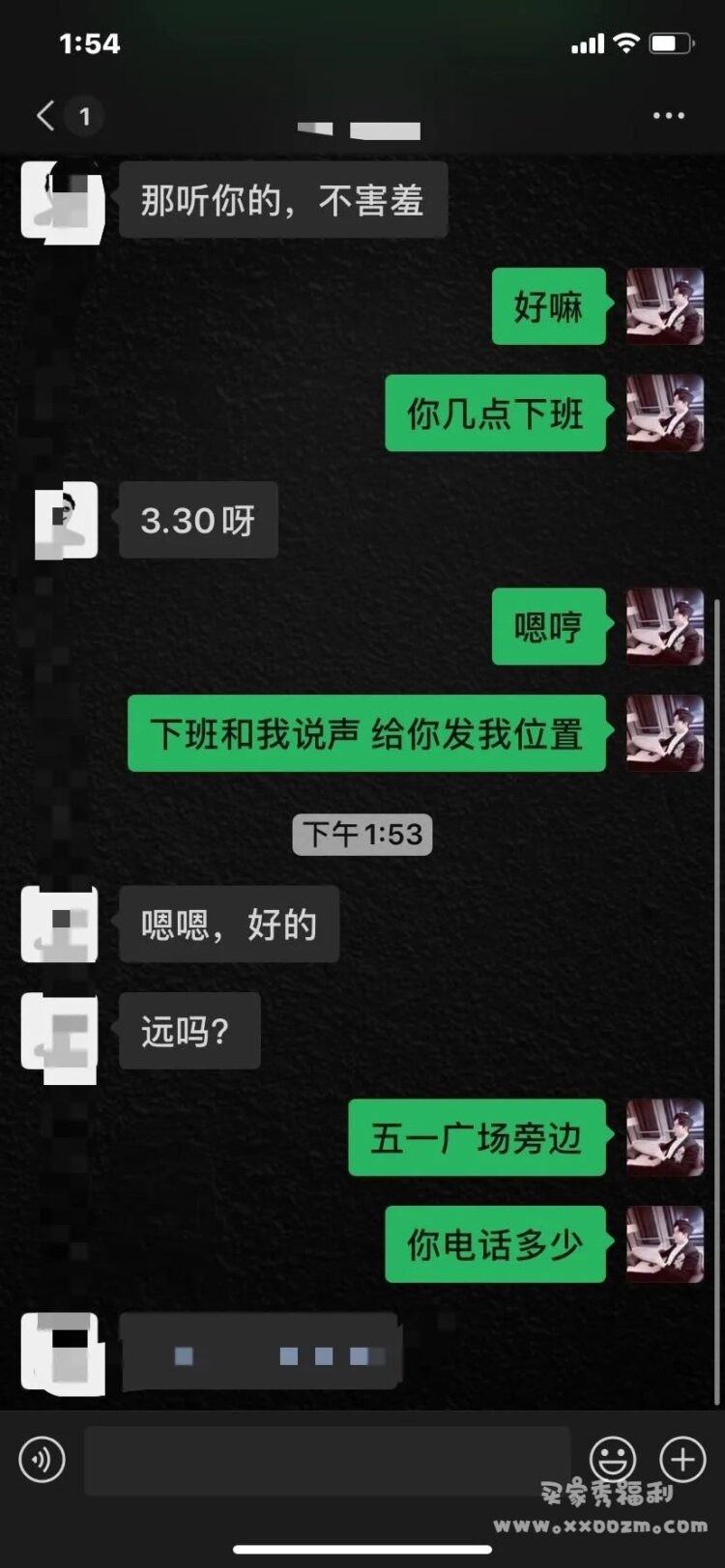Tap the contact avatar beside 远吗?
Image resolution: width=725 pixels, height=1568 pixels.
[x=61, y=1032]
